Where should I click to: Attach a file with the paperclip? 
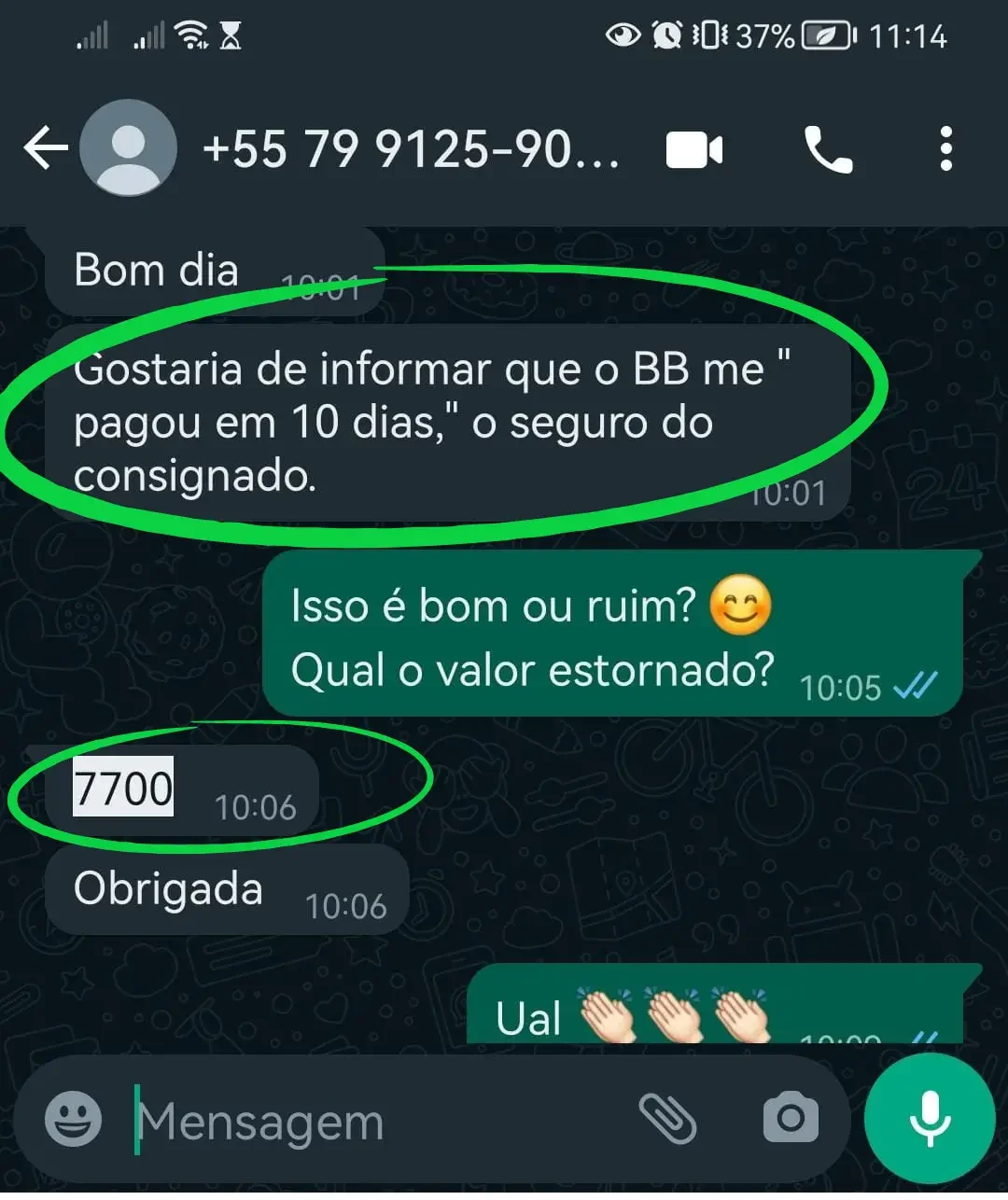[667, 1119]
